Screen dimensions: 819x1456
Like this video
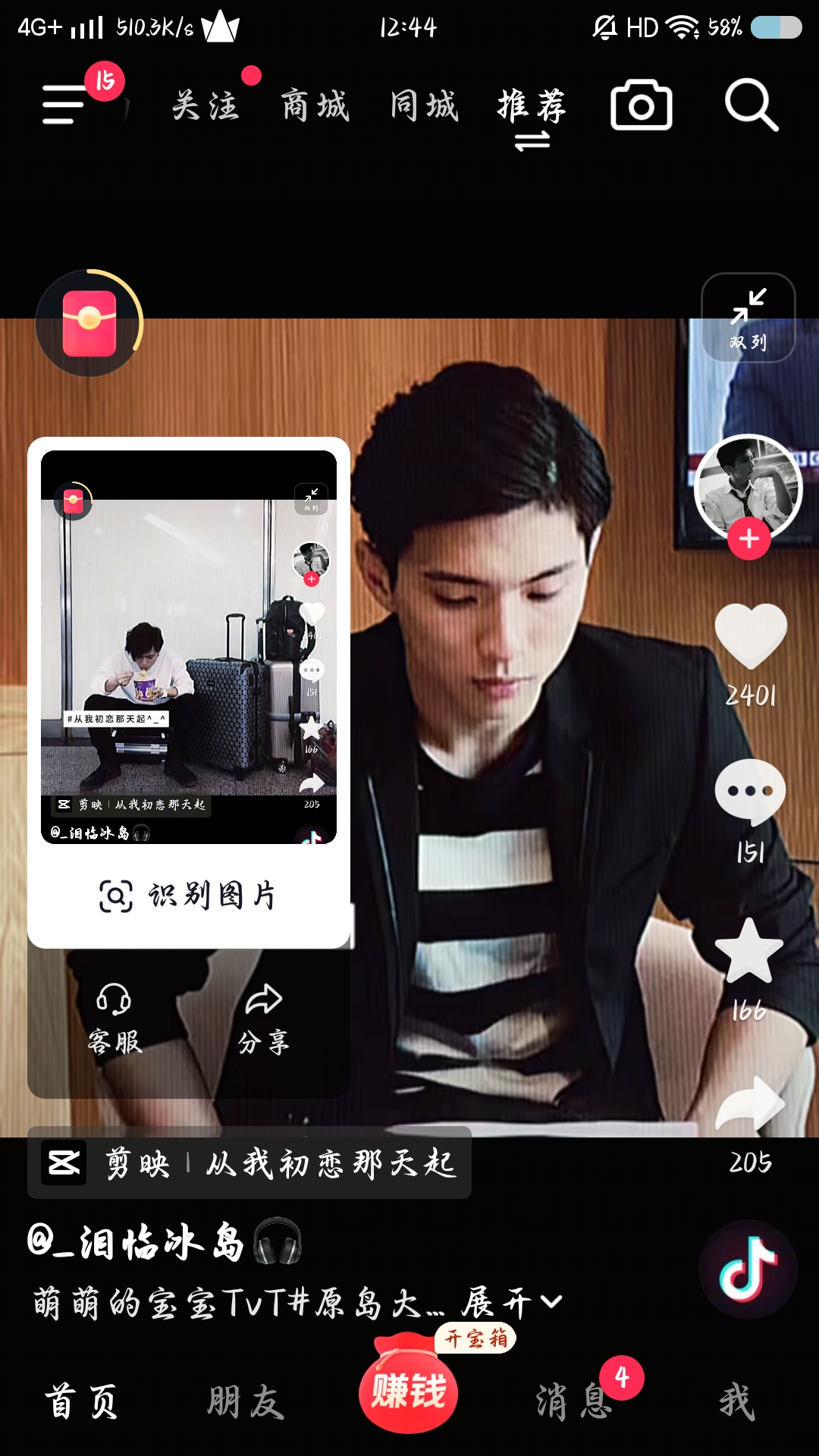[751, 637]
